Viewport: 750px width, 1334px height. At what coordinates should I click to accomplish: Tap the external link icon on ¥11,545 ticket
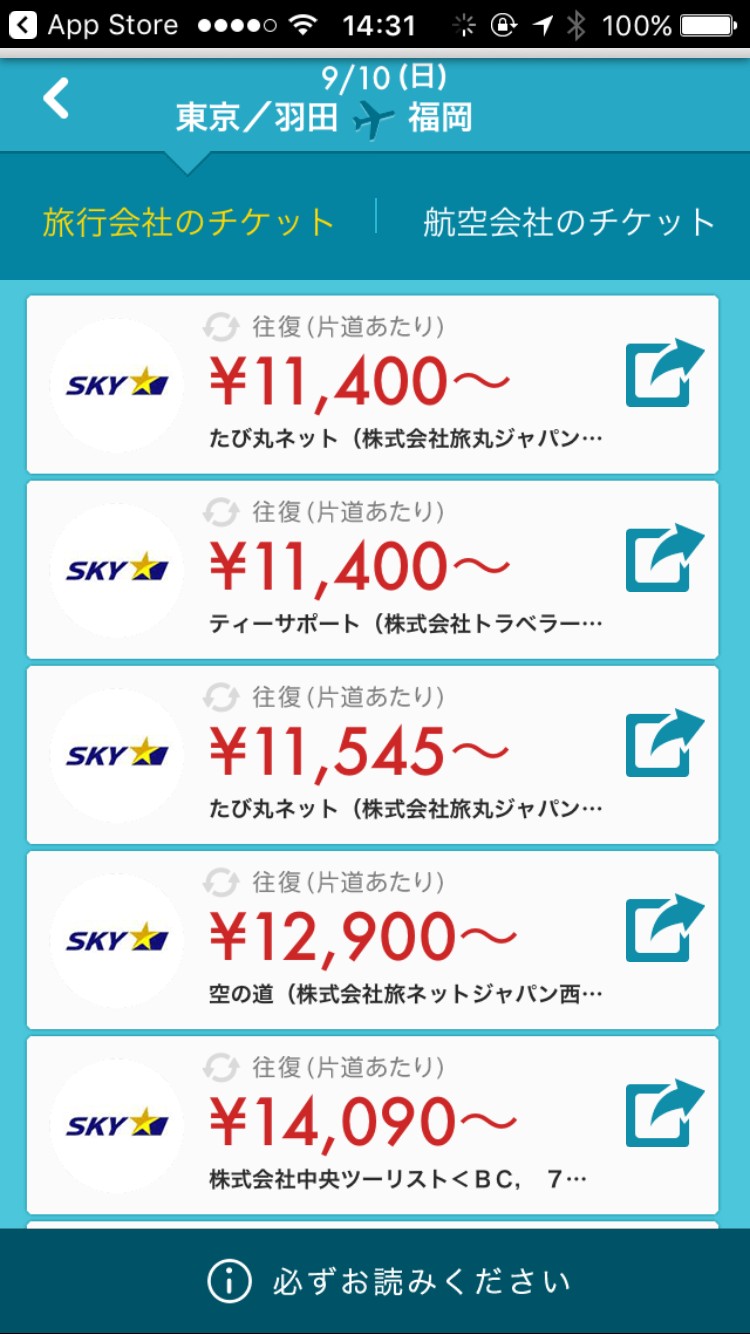pos(664,743)
